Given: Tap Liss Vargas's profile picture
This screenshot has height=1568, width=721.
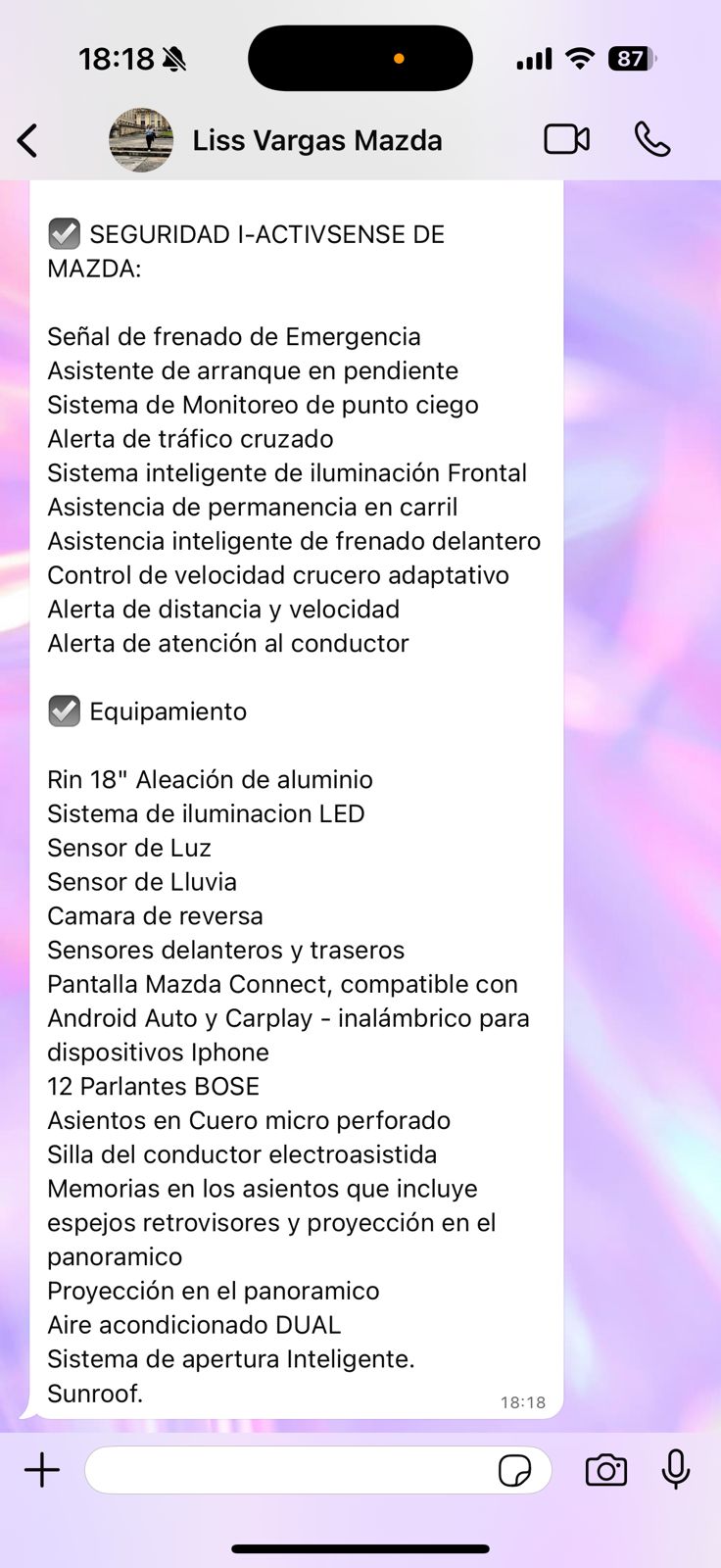Looking at the screenshot, I should point(141,140).
